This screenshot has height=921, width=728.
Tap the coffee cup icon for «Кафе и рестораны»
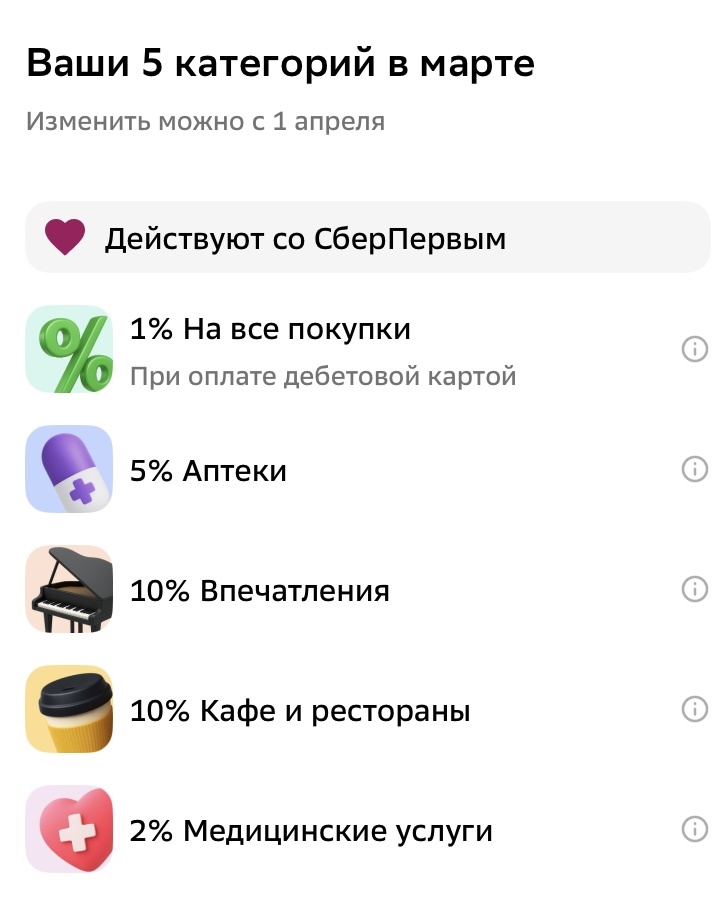(68, 709)
